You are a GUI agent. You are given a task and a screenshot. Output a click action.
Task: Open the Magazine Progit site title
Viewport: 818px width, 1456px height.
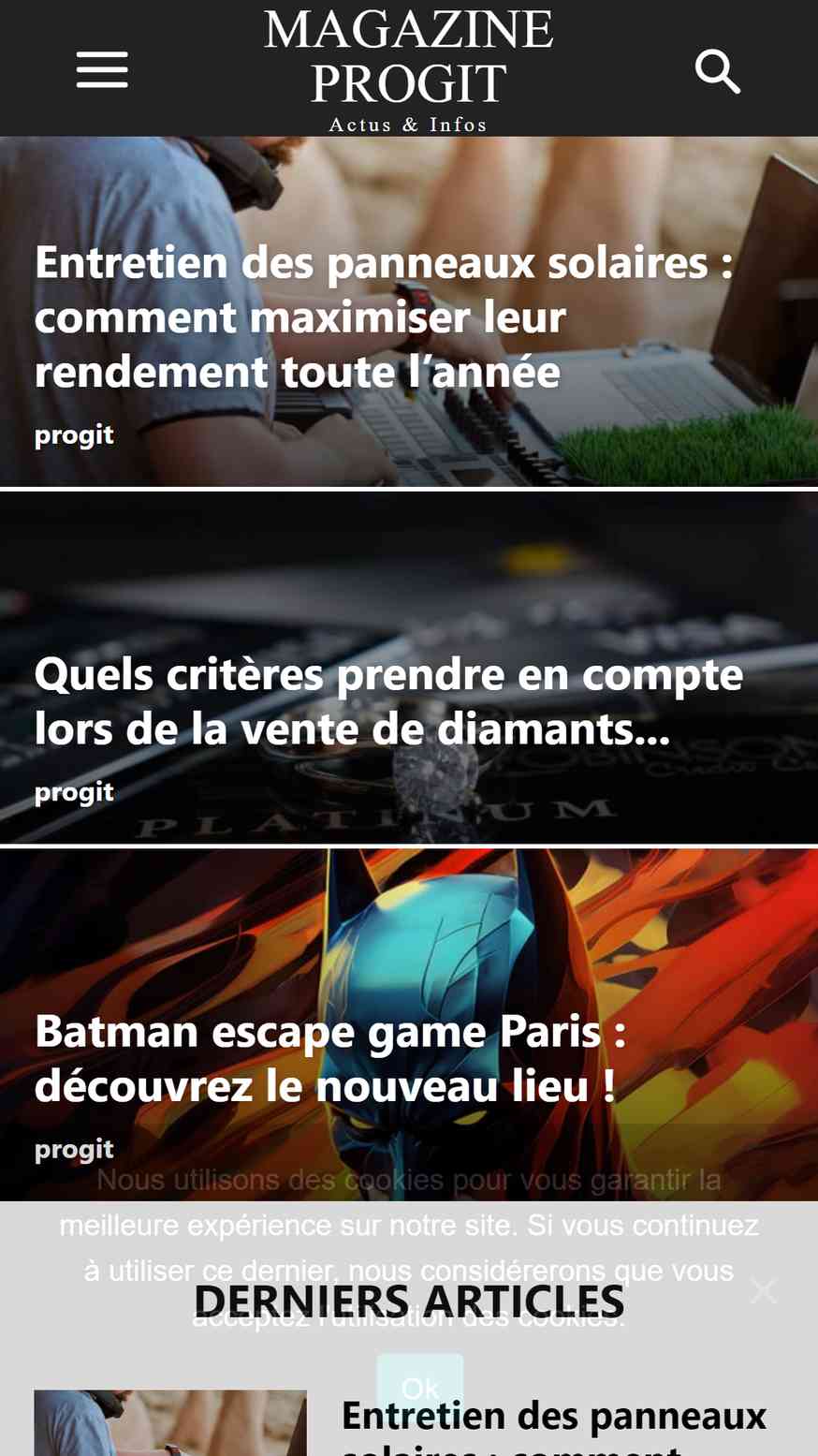tap(408, 56)
